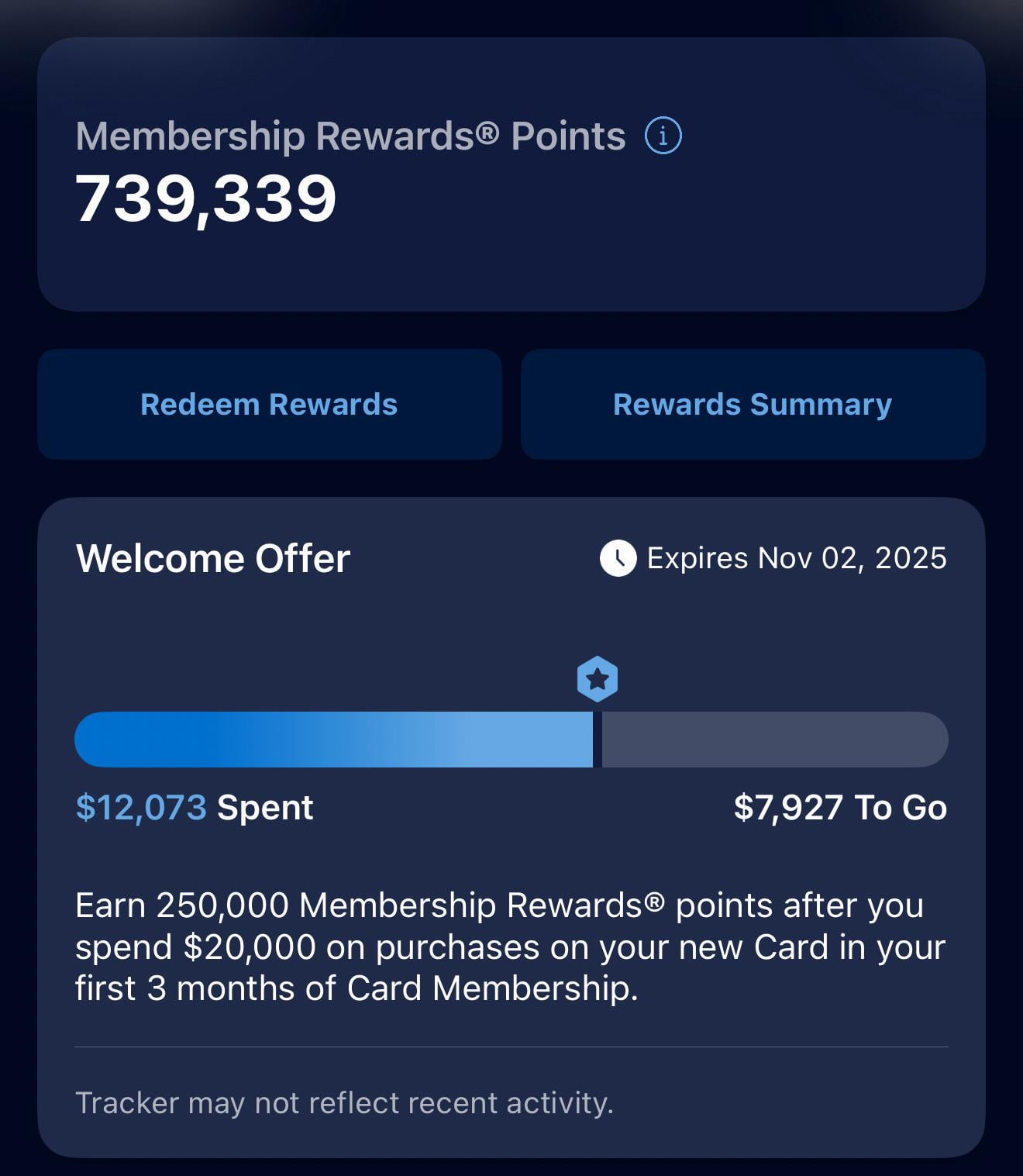Click the info icon beside Membership Rewards Points
The height and width of the screenshot is (1176, 1023).
(x=664, y=136)
